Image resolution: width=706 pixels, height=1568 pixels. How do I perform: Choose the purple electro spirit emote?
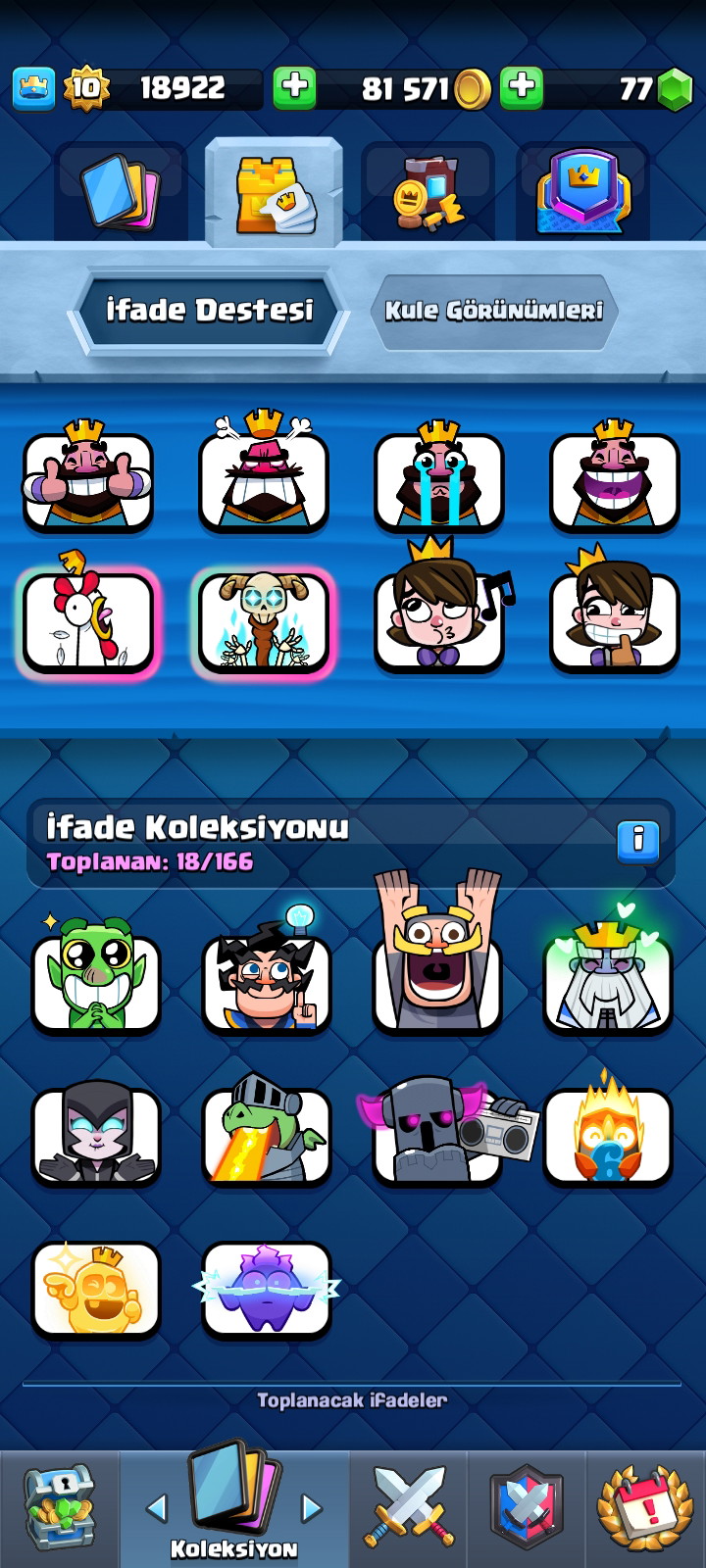coord(266,1291)
